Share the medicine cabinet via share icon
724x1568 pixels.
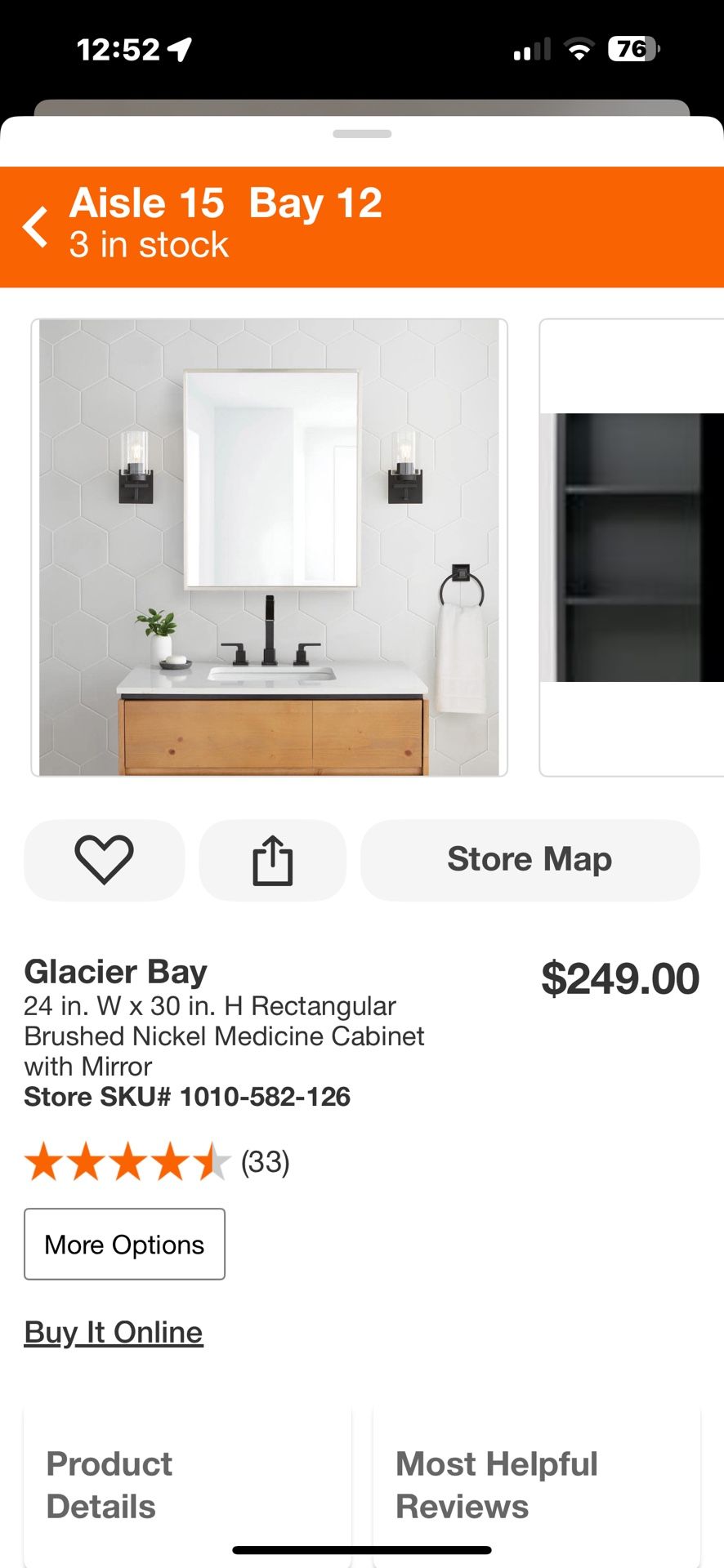[x=273, y=859]
